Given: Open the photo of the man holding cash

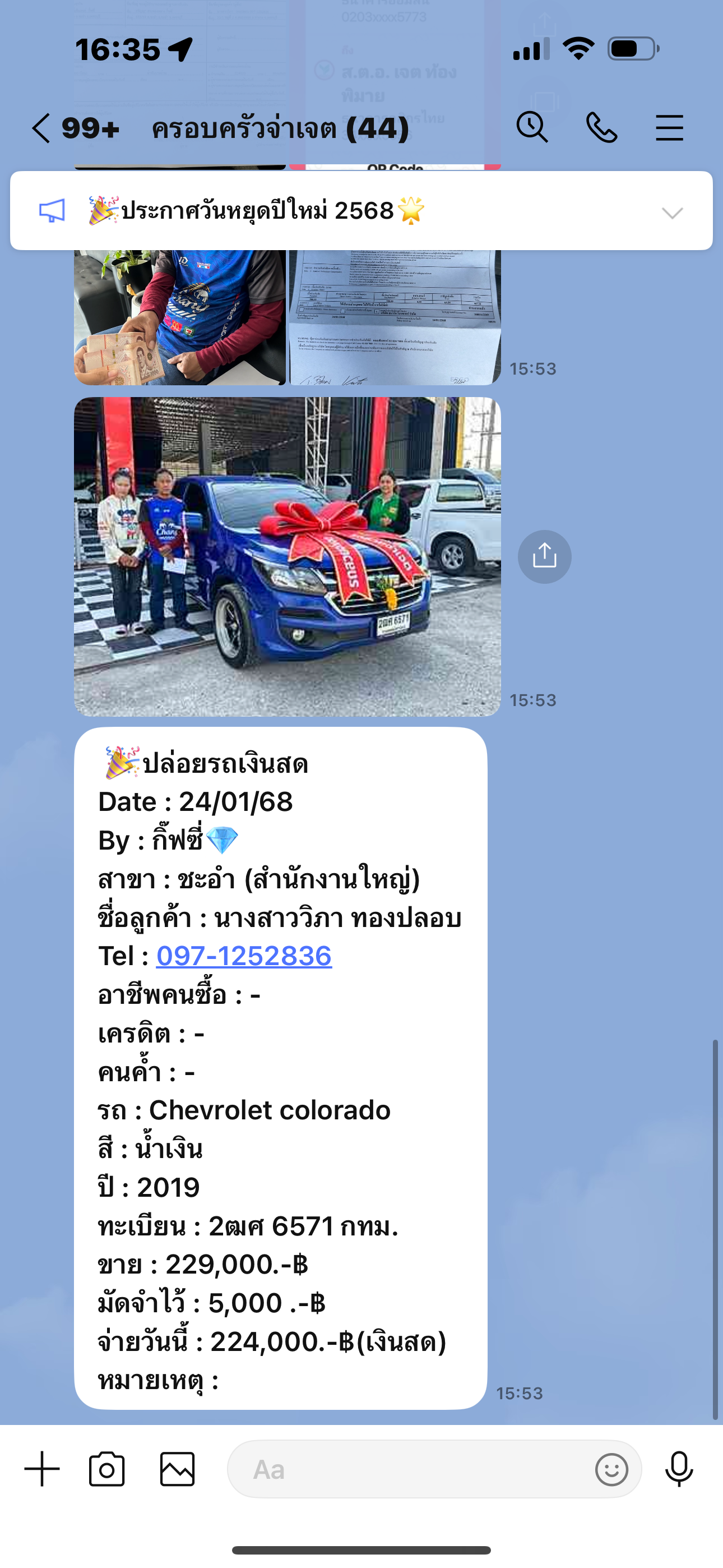Looking at the screenshot, I should click(180, 317).
